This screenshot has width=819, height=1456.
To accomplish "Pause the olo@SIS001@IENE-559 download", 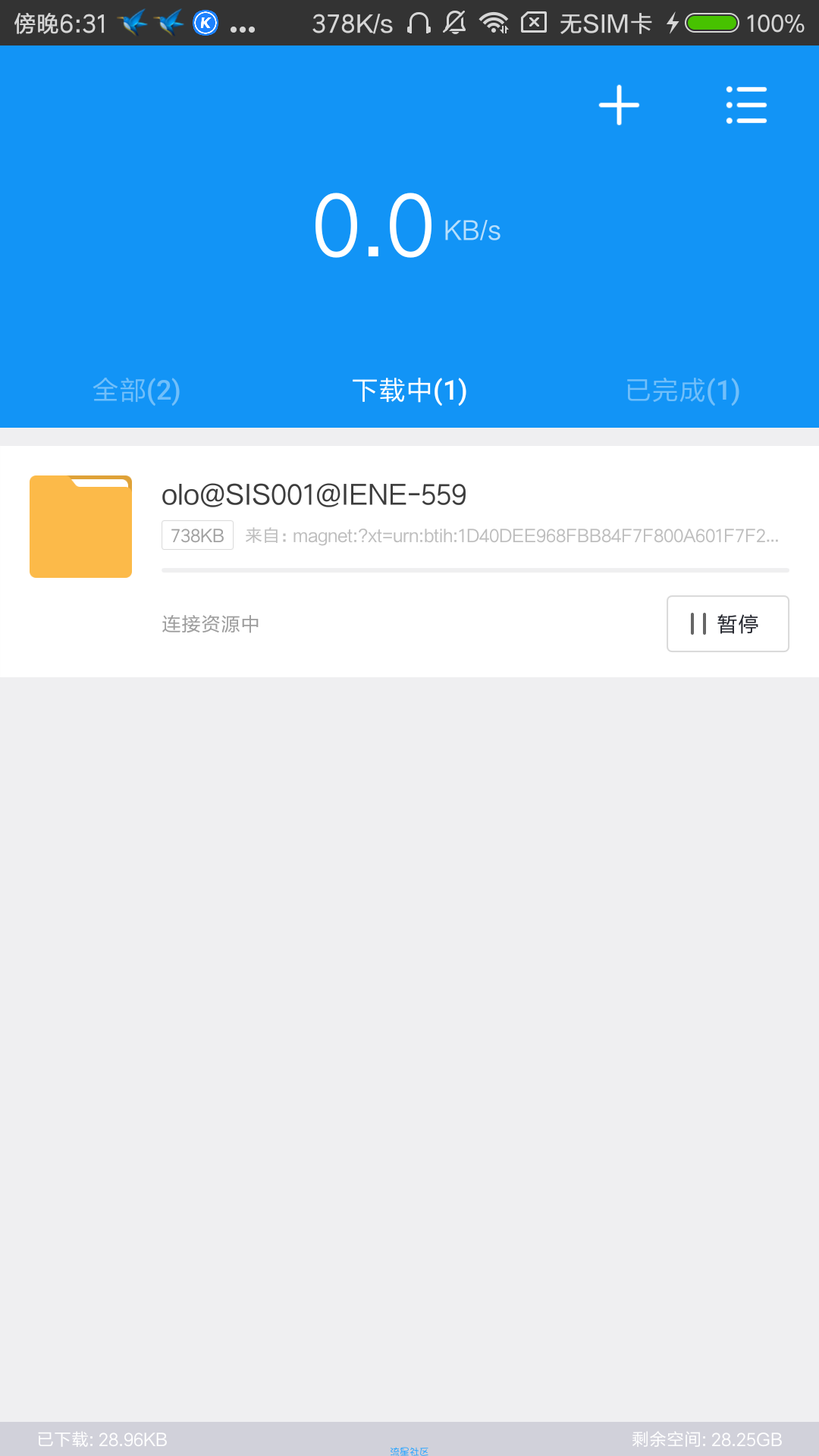I will coord(727,623).
